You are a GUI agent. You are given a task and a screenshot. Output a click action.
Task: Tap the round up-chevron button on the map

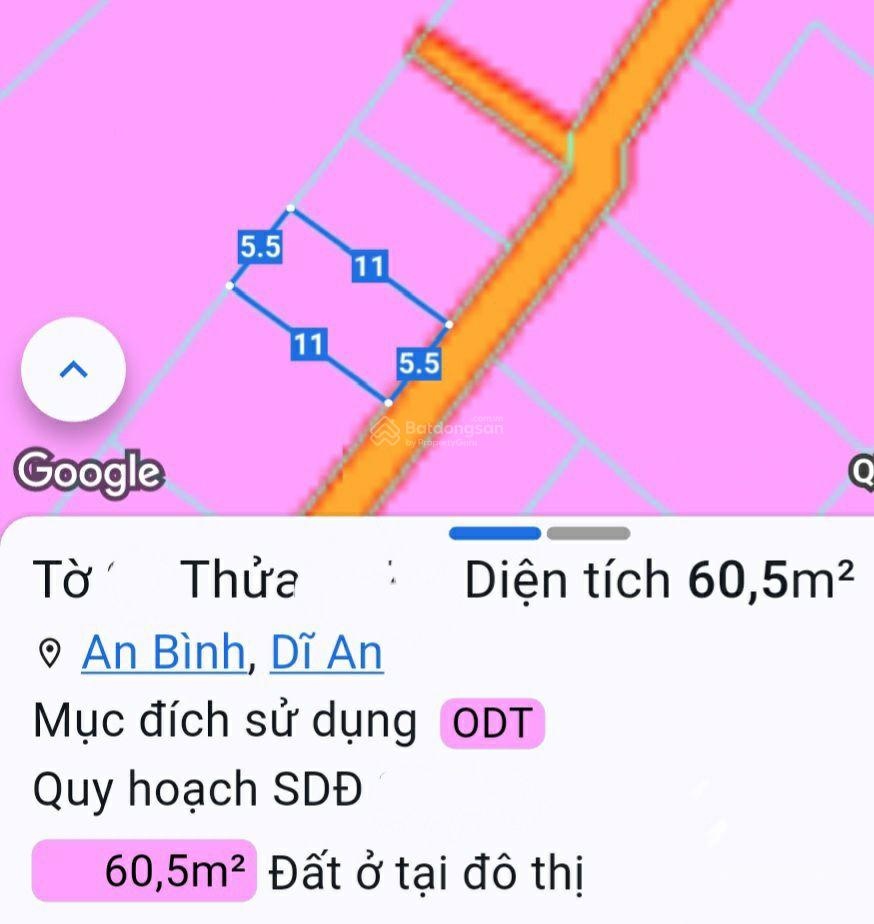[73, 369]
